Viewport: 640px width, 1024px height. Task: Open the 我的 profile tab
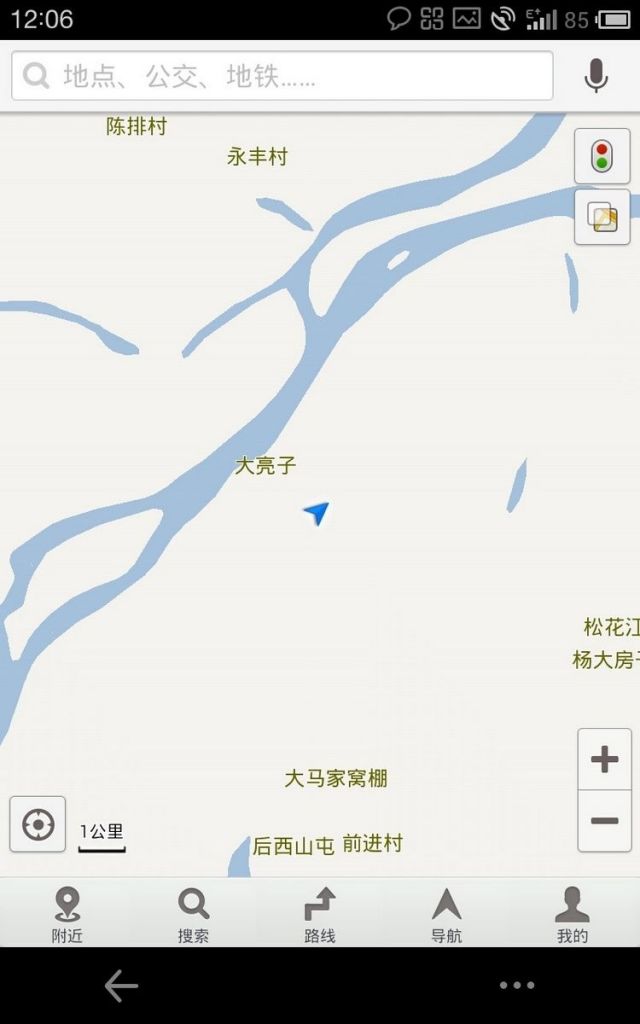572,914
